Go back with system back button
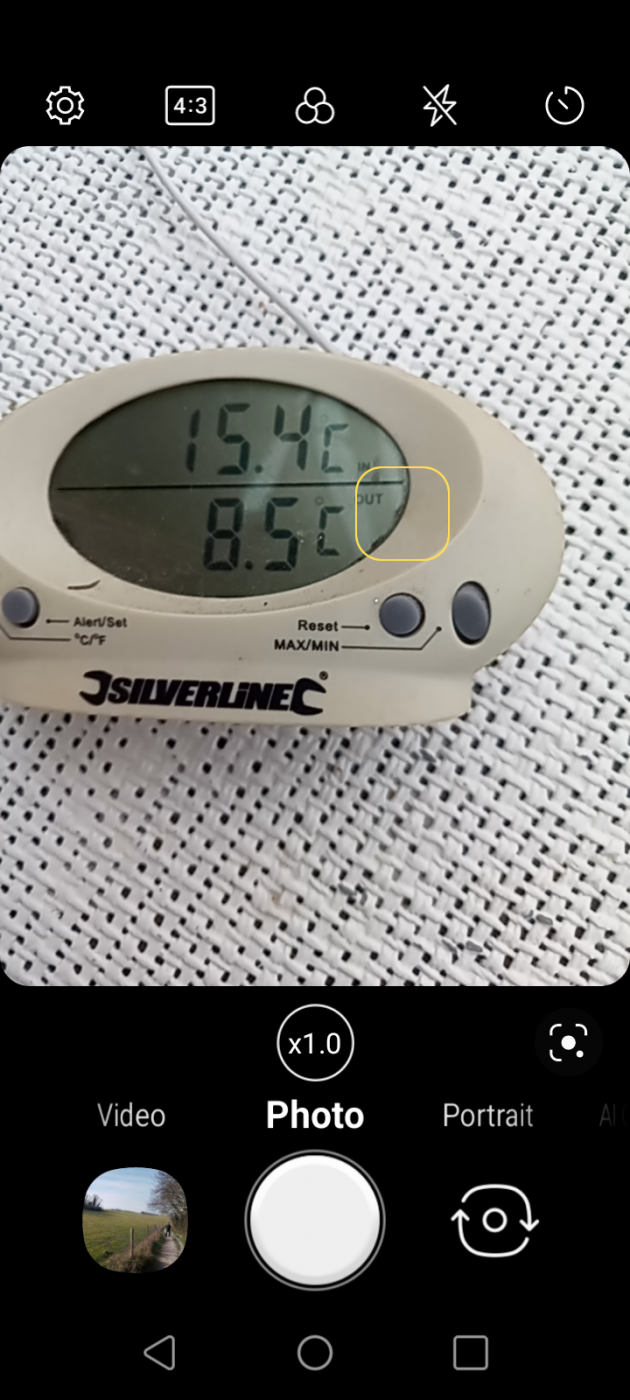Image resolution: width=630 pixels, height=1400 pixels. [x=160, y=1352]
